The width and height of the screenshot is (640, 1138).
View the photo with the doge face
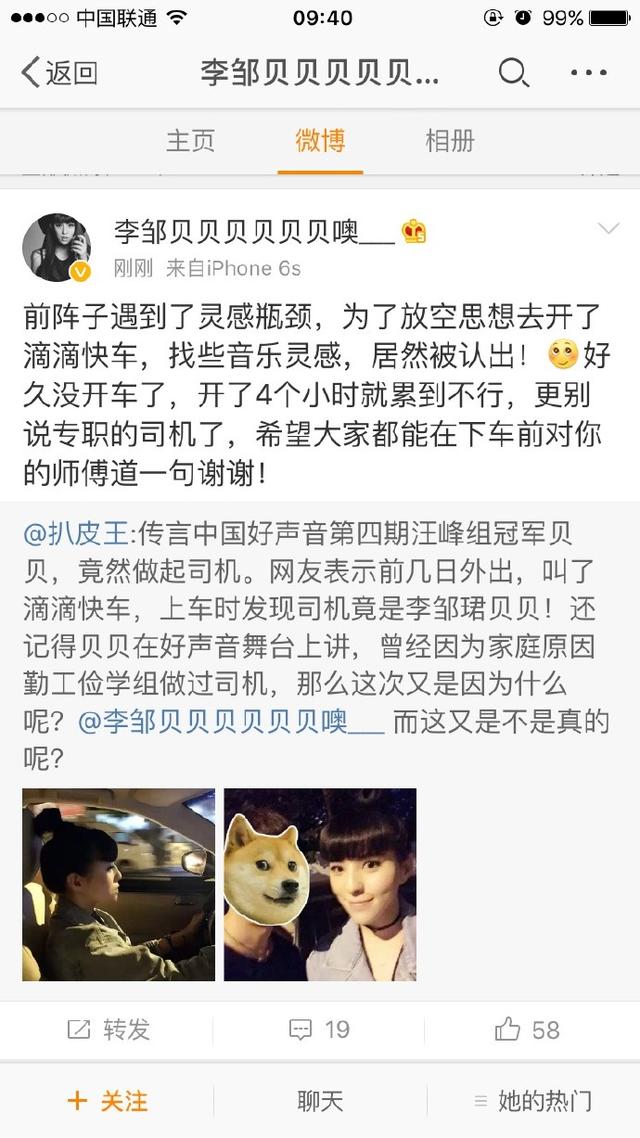tap(320, 885)
